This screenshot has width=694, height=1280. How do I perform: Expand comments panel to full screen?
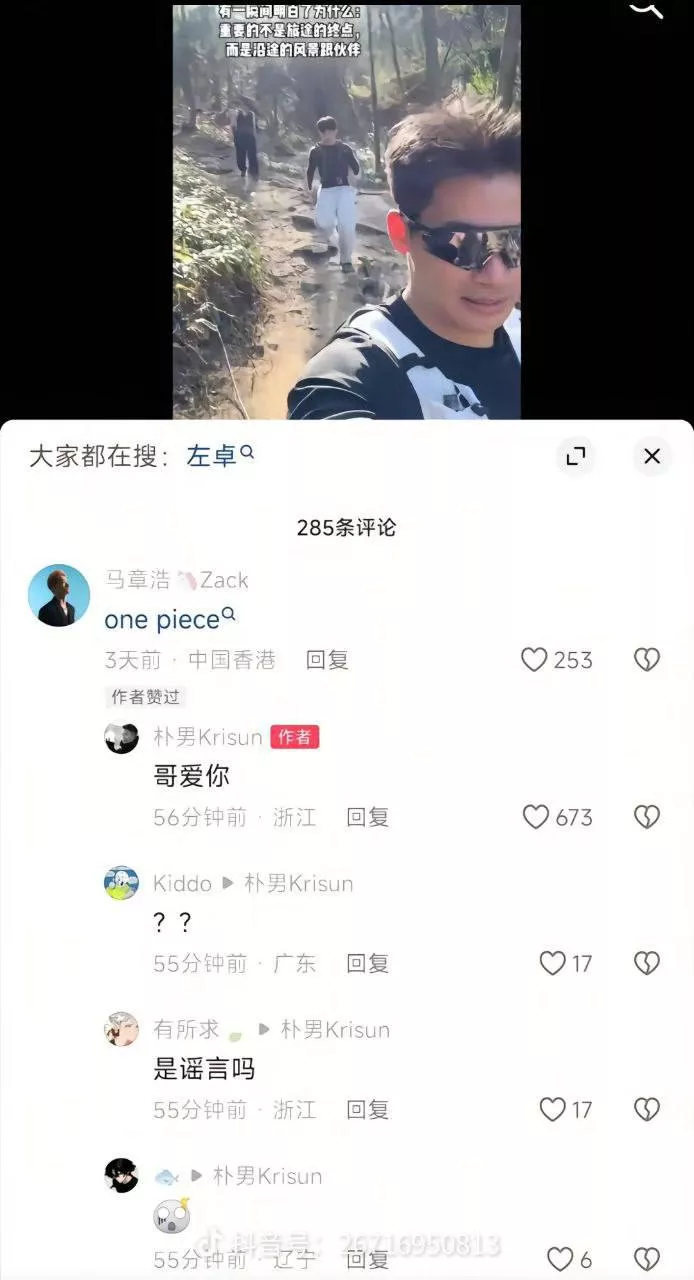tap(576, 456)
